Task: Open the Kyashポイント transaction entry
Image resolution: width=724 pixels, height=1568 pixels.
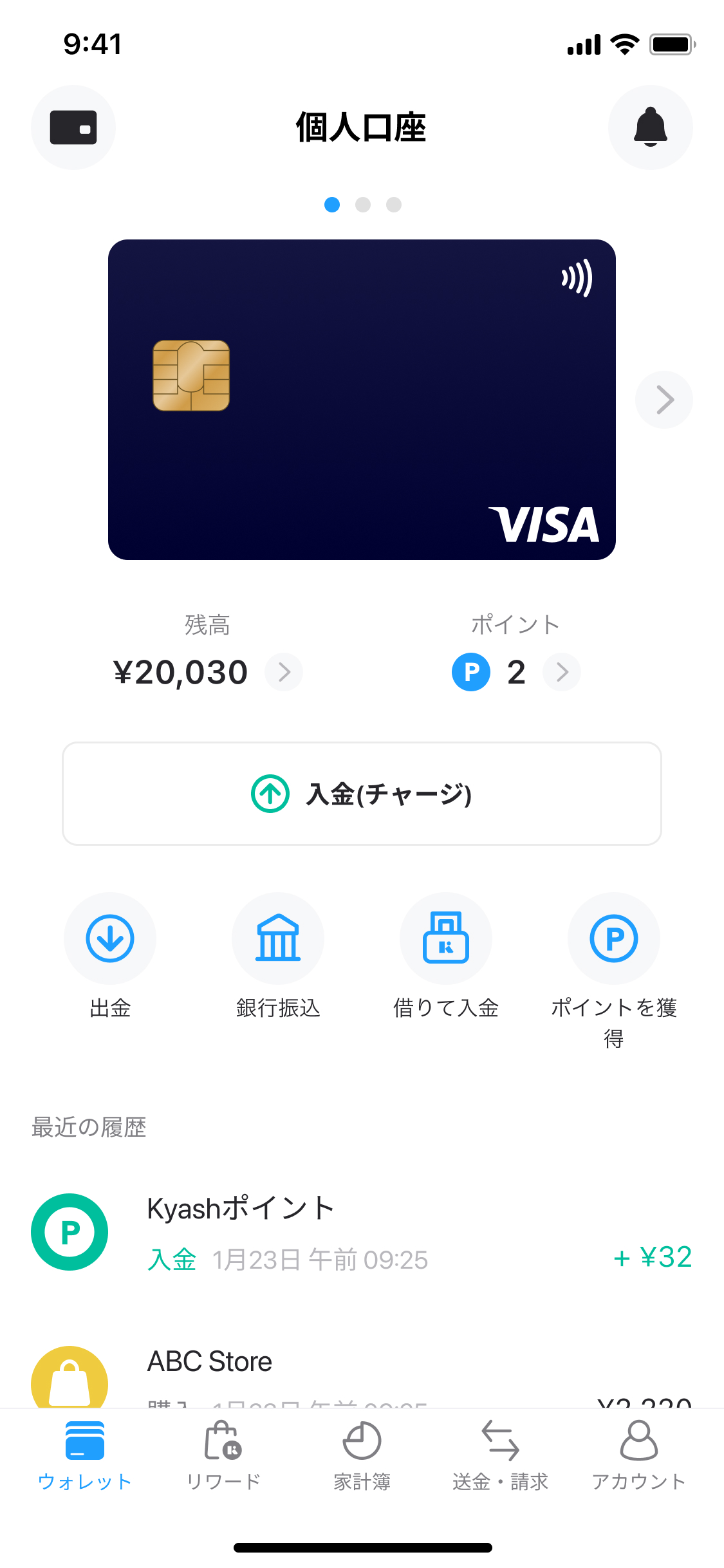Action: coord(362,1232)
